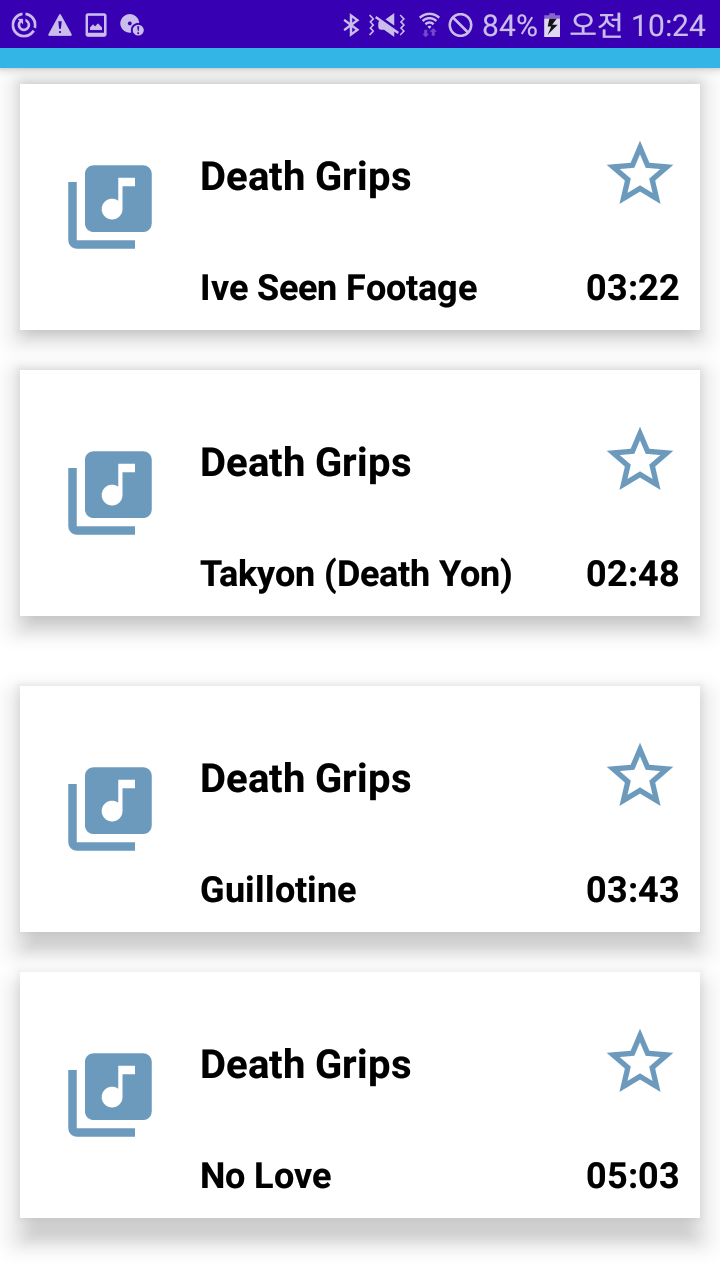Favorite the song Ive Seen Footage
Viewport: 720px width, 1280px height.
coord(640,172)
